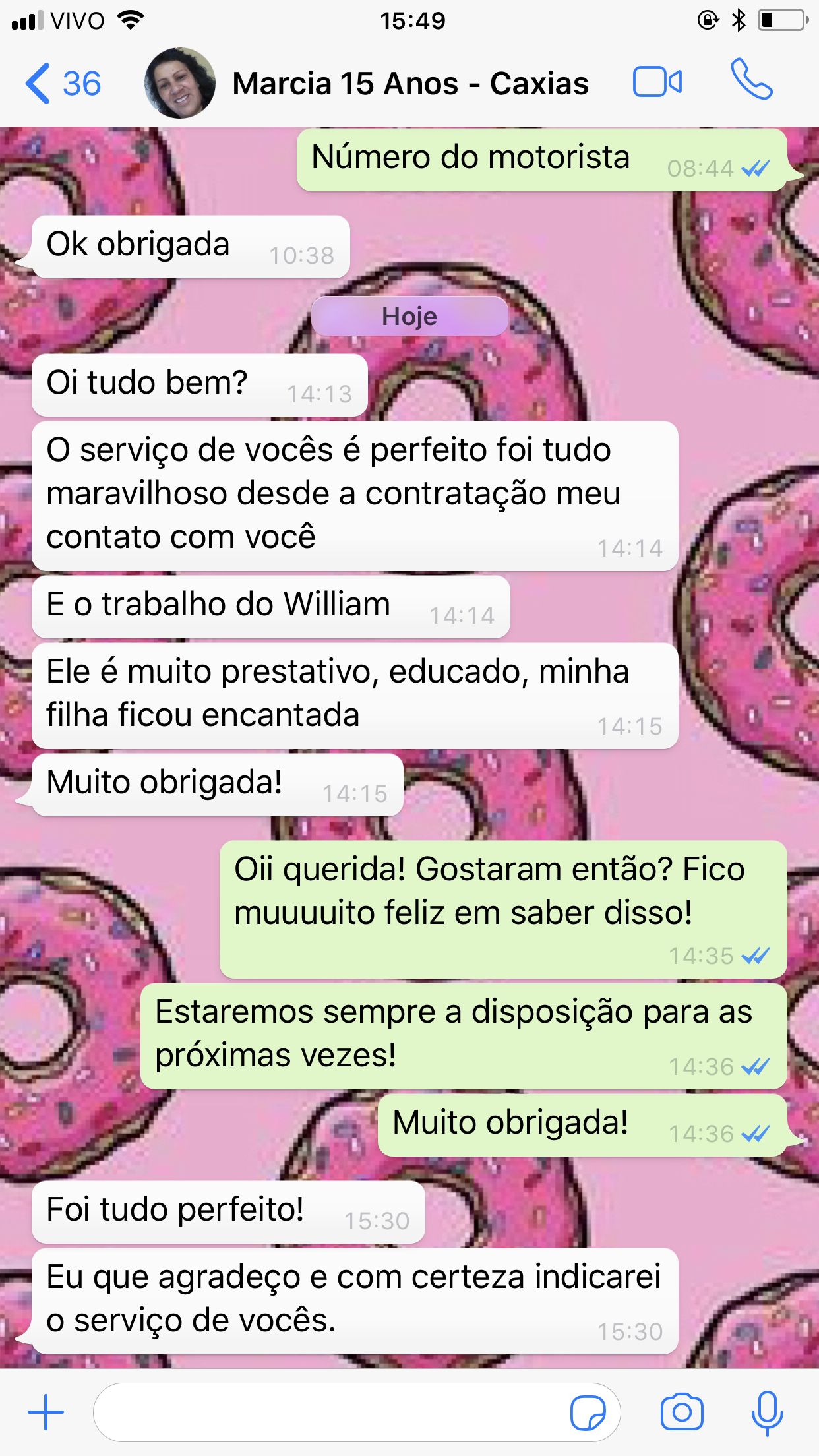Tap the Hoje date divider
This screenshot has width=819, height=1456.
click(409, 316)
